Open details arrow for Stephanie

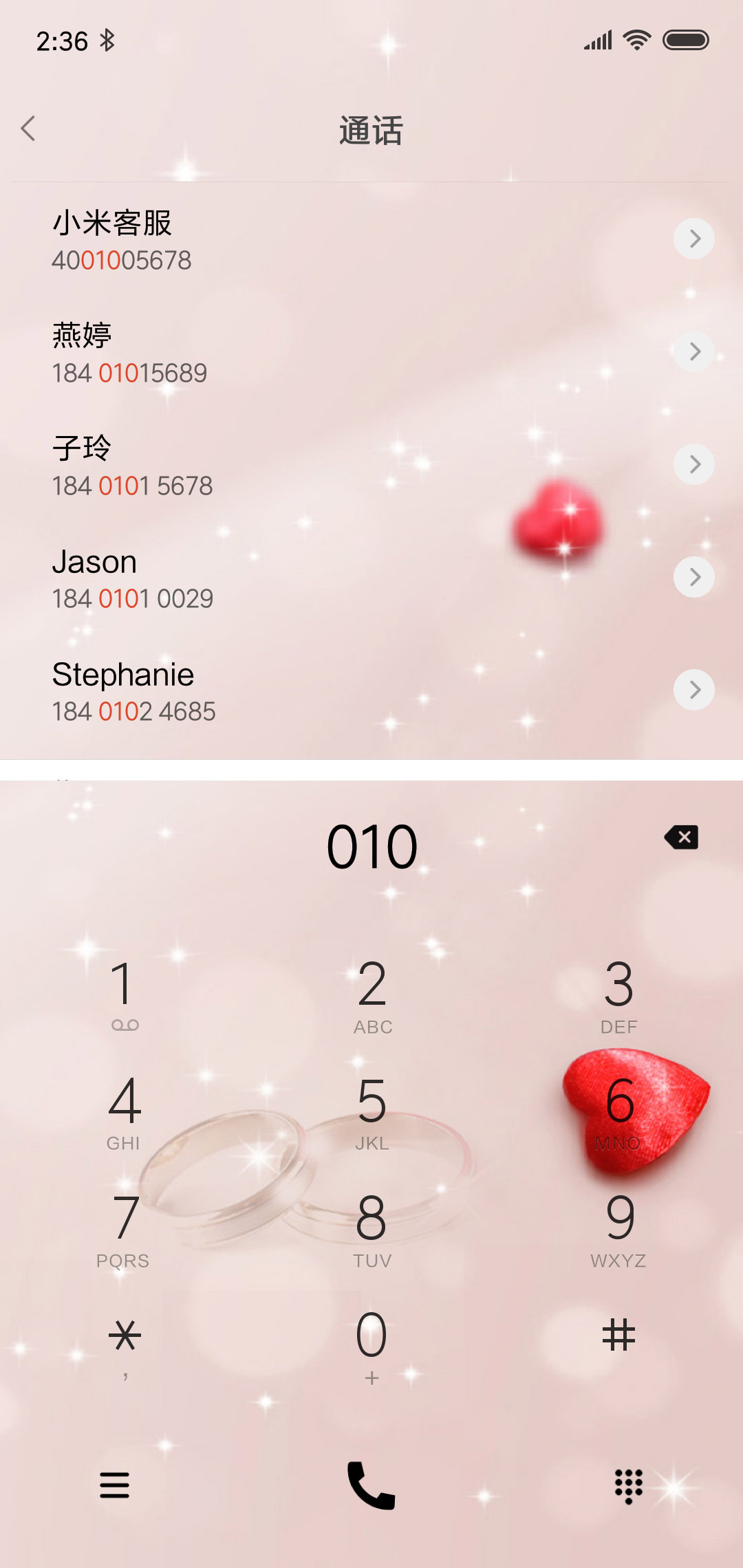pos(694,690)
